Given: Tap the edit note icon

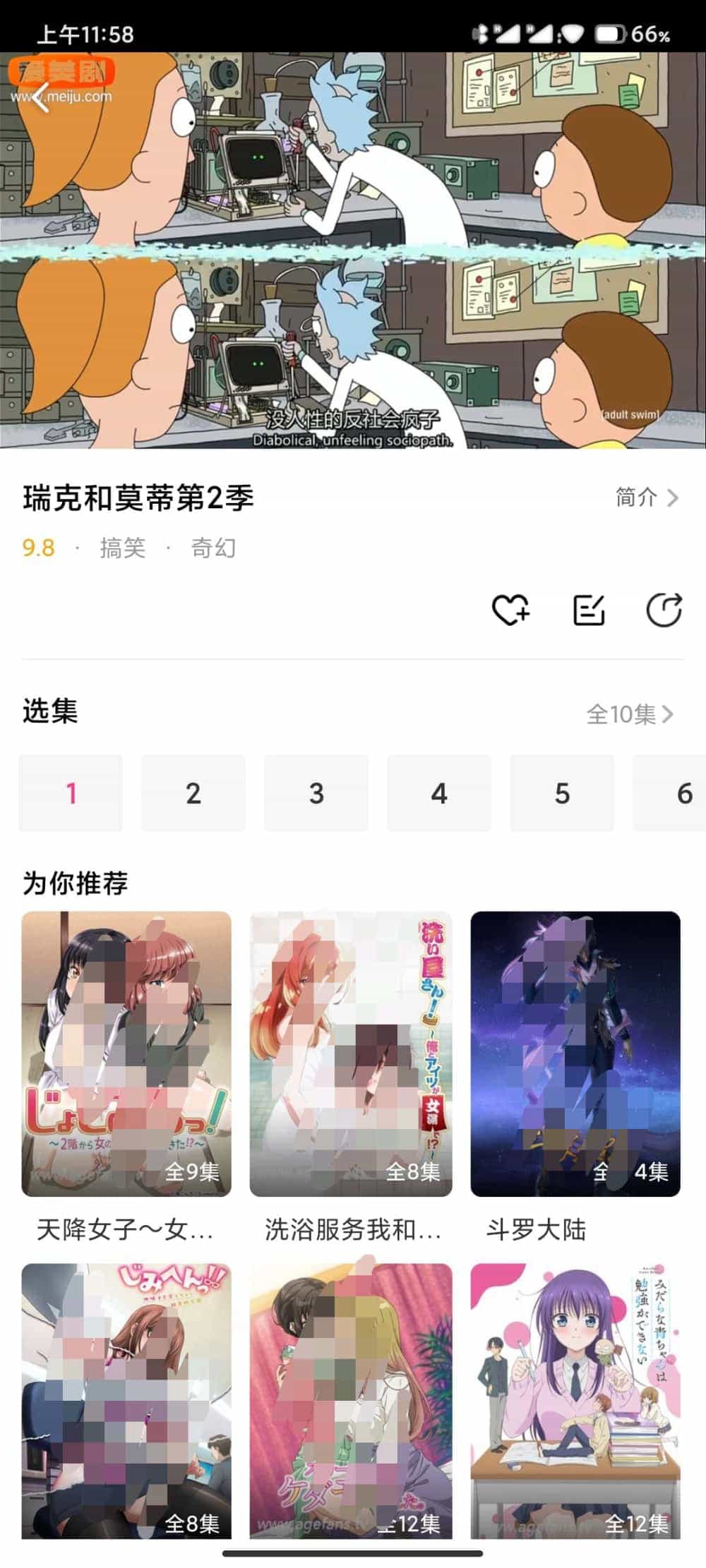Looking at the screenshot, I should click(588, 610).
